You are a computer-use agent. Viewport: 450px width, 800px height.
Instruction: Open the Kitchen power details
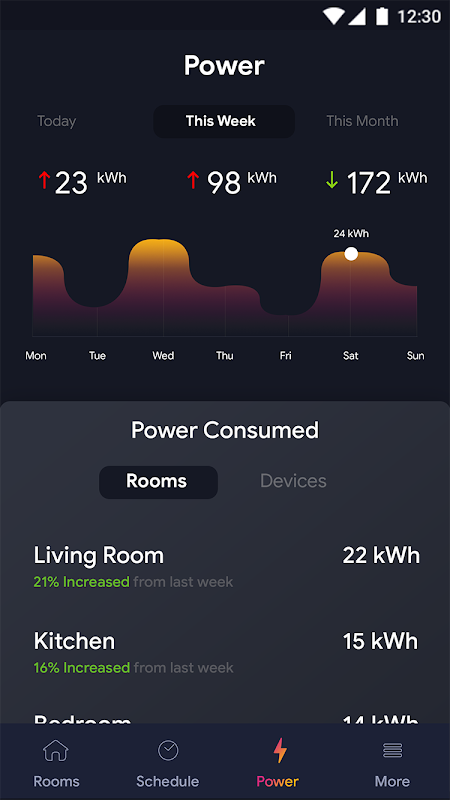click(225, 653)
